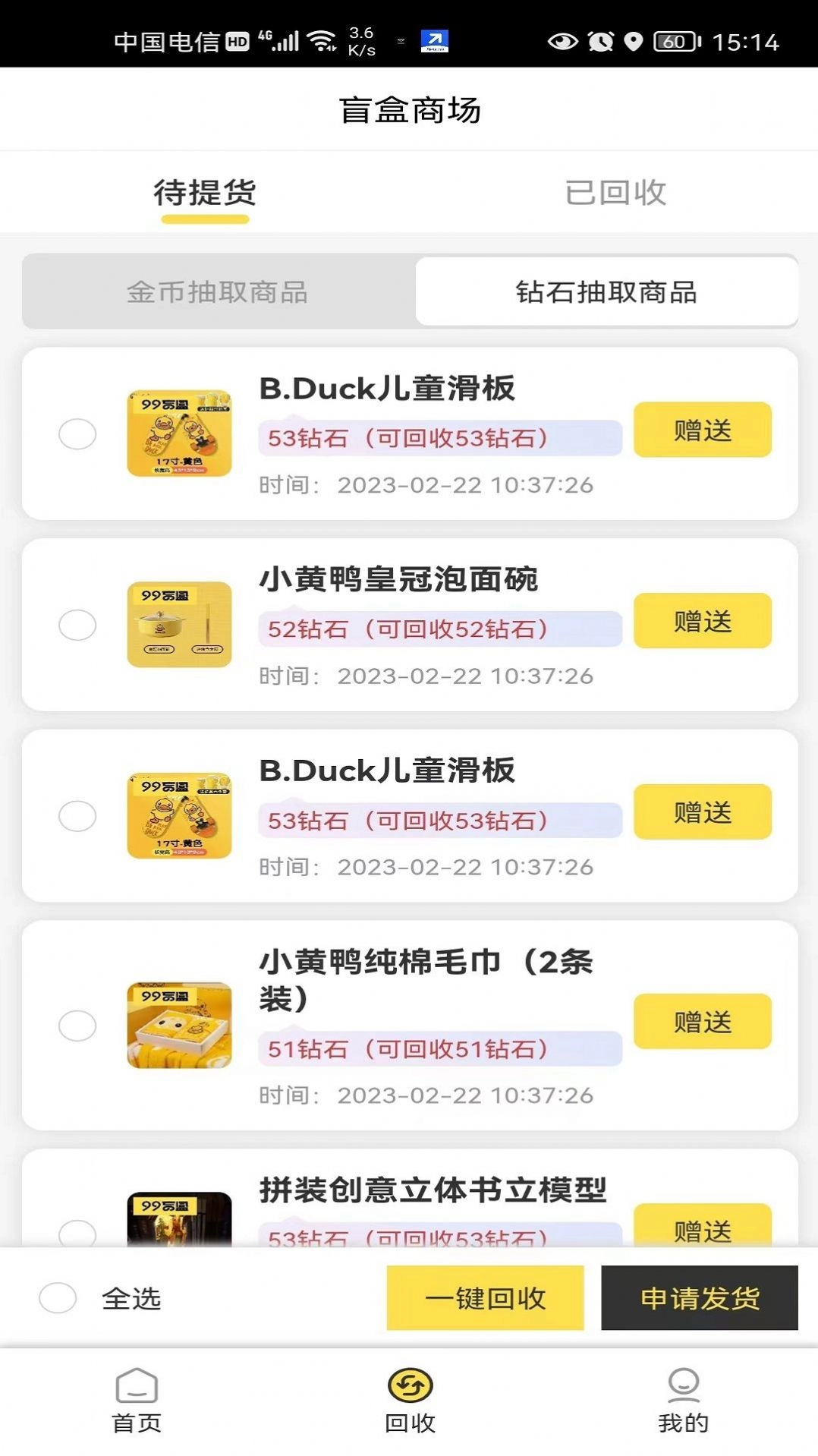The height and width of the screenshot is (1456, 818).
Task: Tap 申请发货 to request shipping
Action: tap(699, 1298)
